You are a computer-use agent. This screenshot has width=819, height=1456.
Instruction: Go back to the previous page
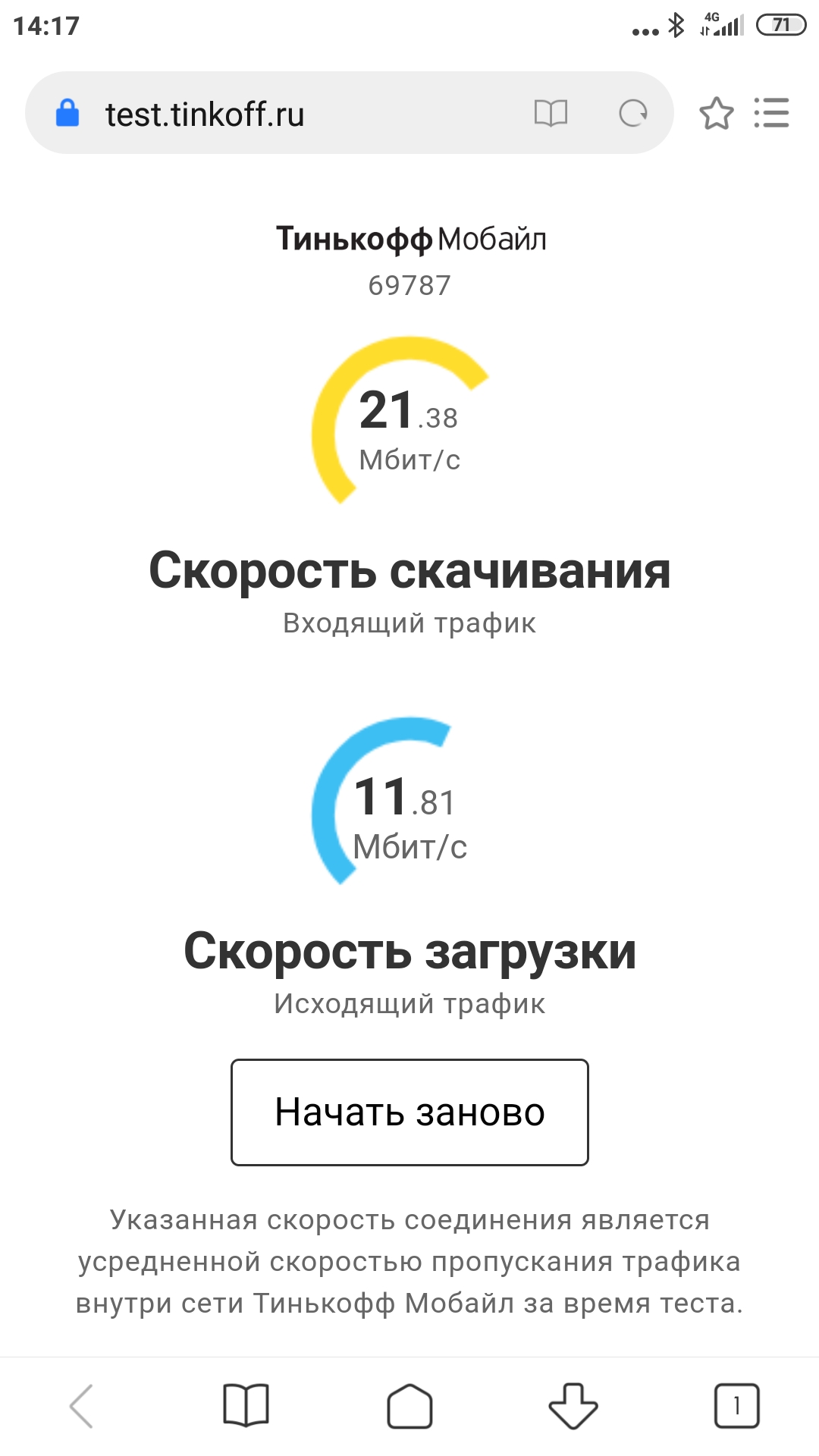point(82,1405)
